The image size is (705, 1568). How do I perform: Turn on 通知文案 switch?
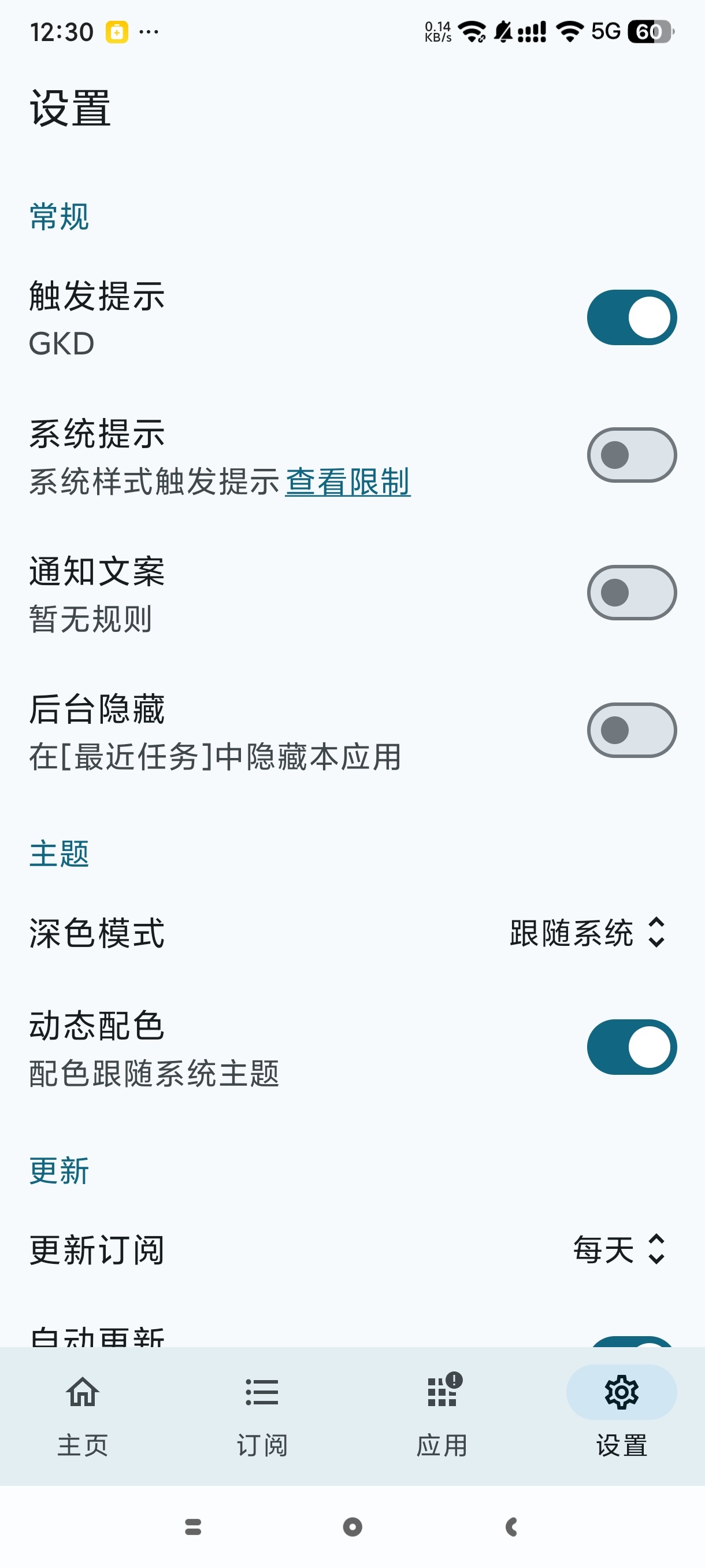click(x=632, y=592)
